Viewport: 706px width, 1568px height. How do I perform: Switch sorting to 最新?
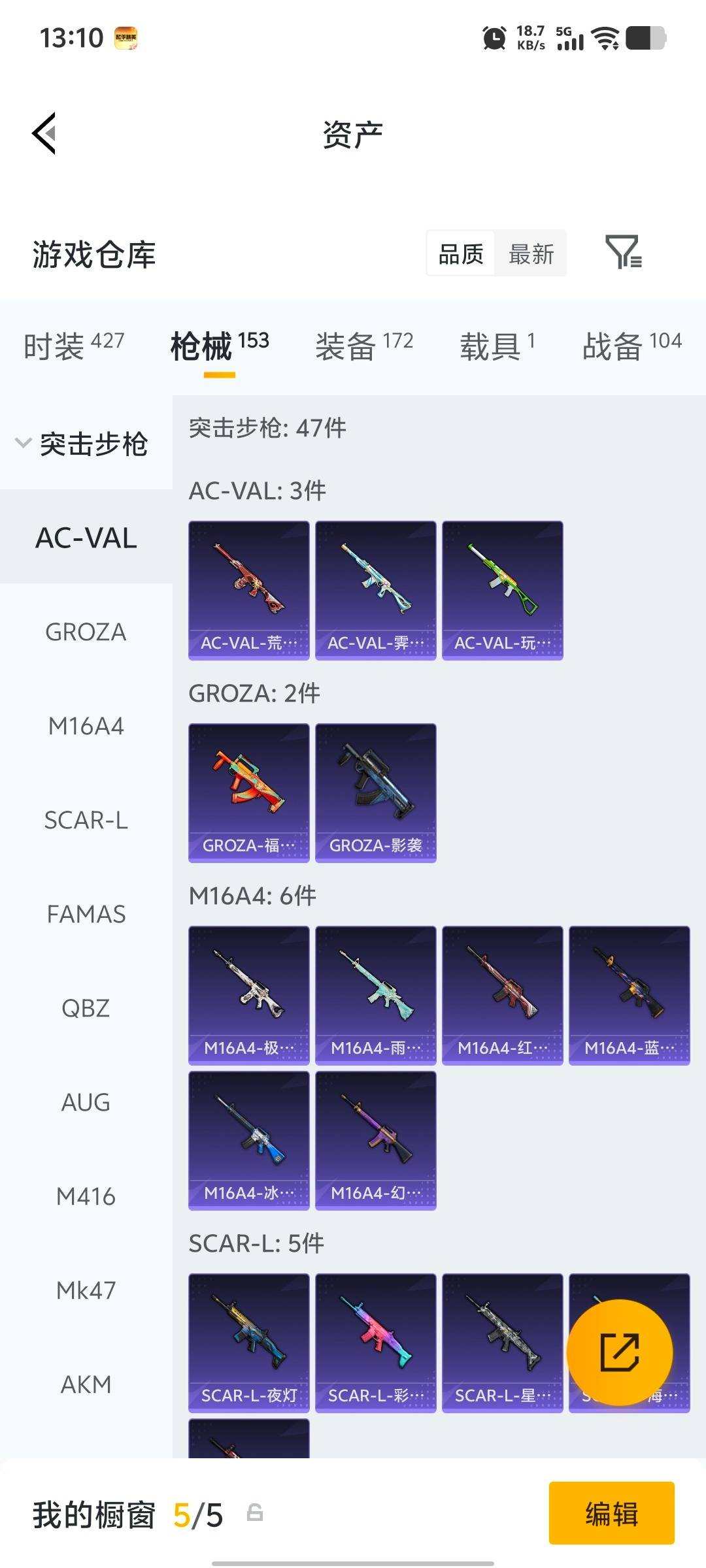point(531,253)
